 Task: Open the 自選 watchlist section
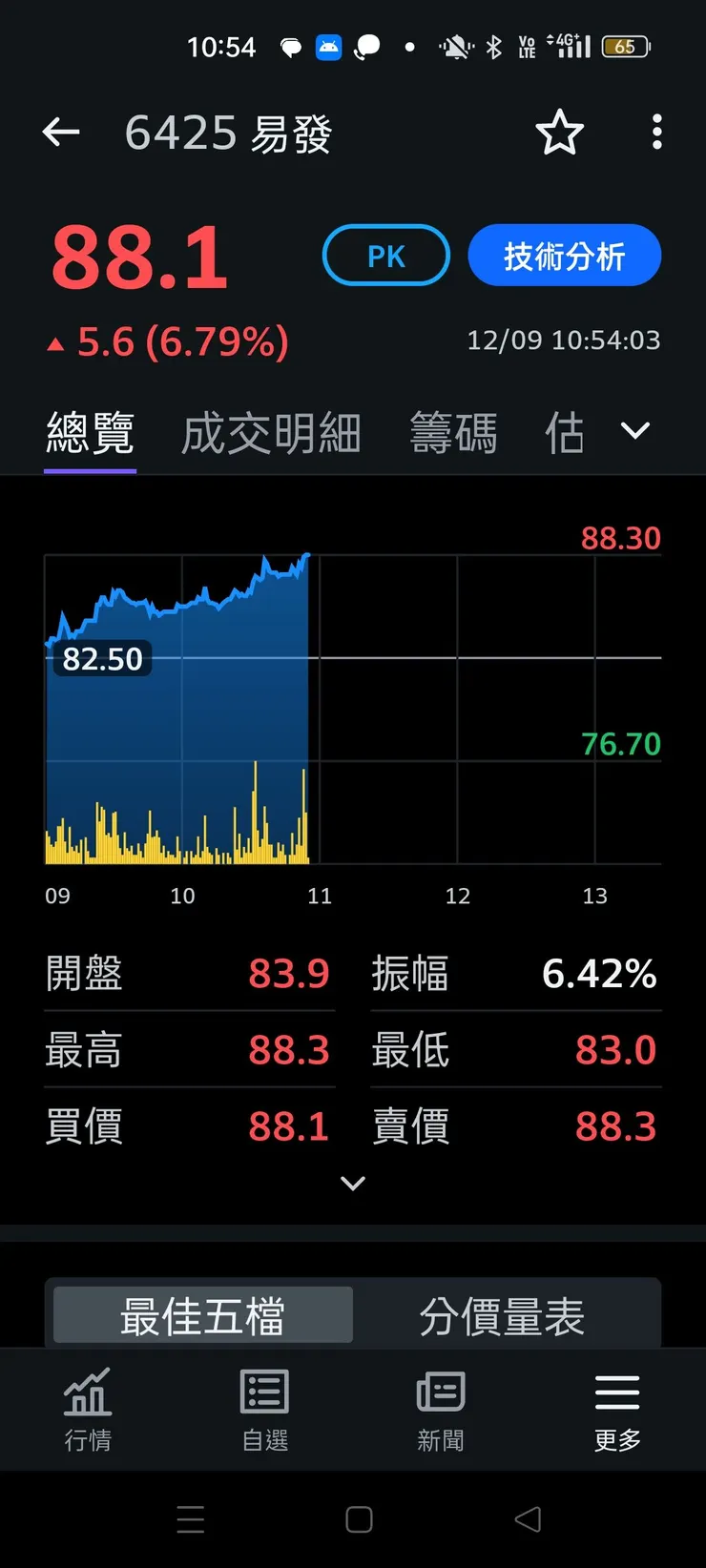click(264, 1407)
